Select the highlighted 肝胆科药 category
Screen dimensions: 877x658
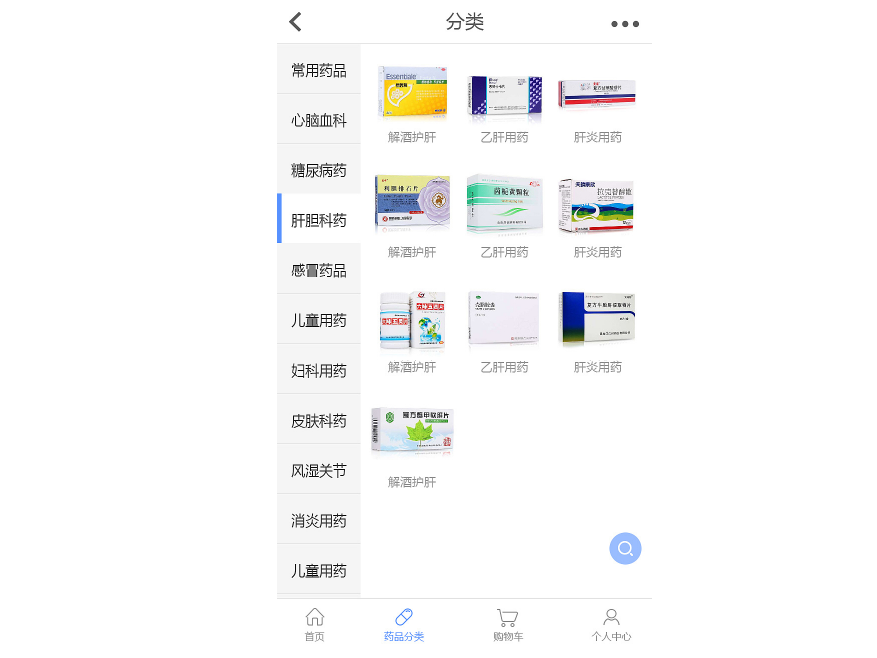[319, 220]
